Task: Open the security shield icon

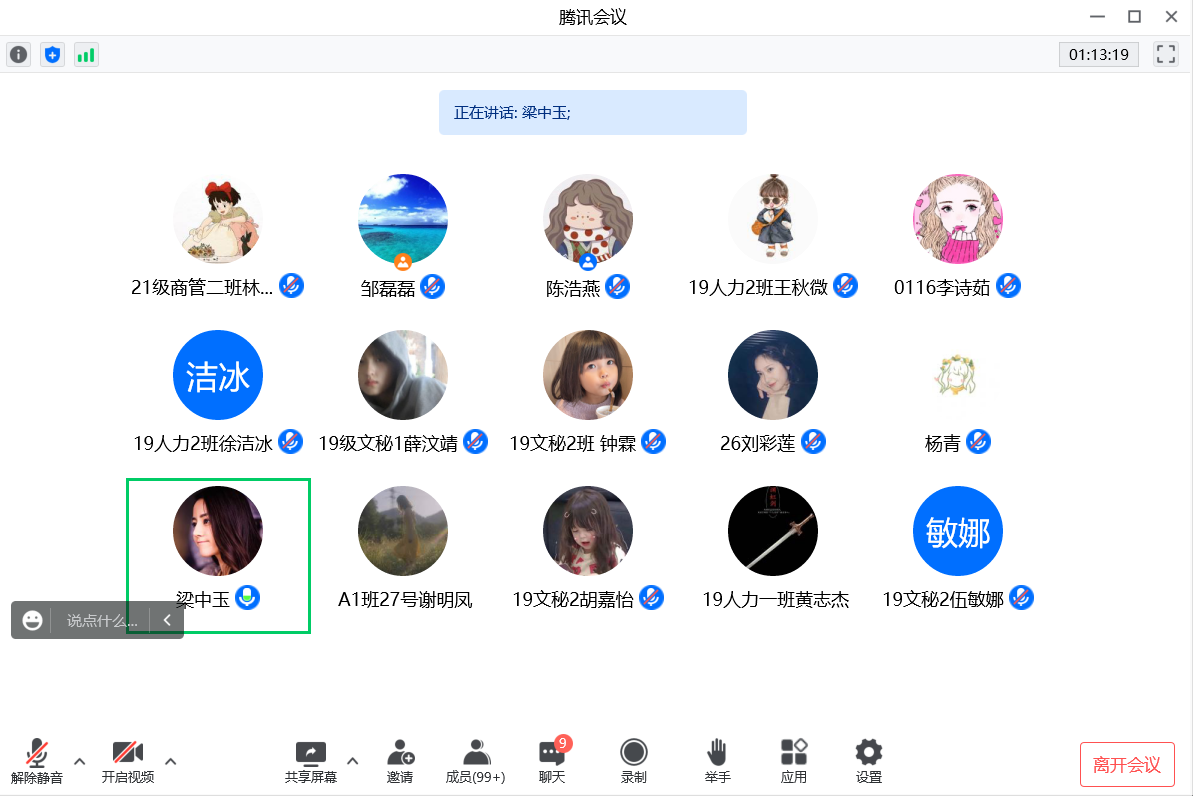Action: click(x=52, y=54)
